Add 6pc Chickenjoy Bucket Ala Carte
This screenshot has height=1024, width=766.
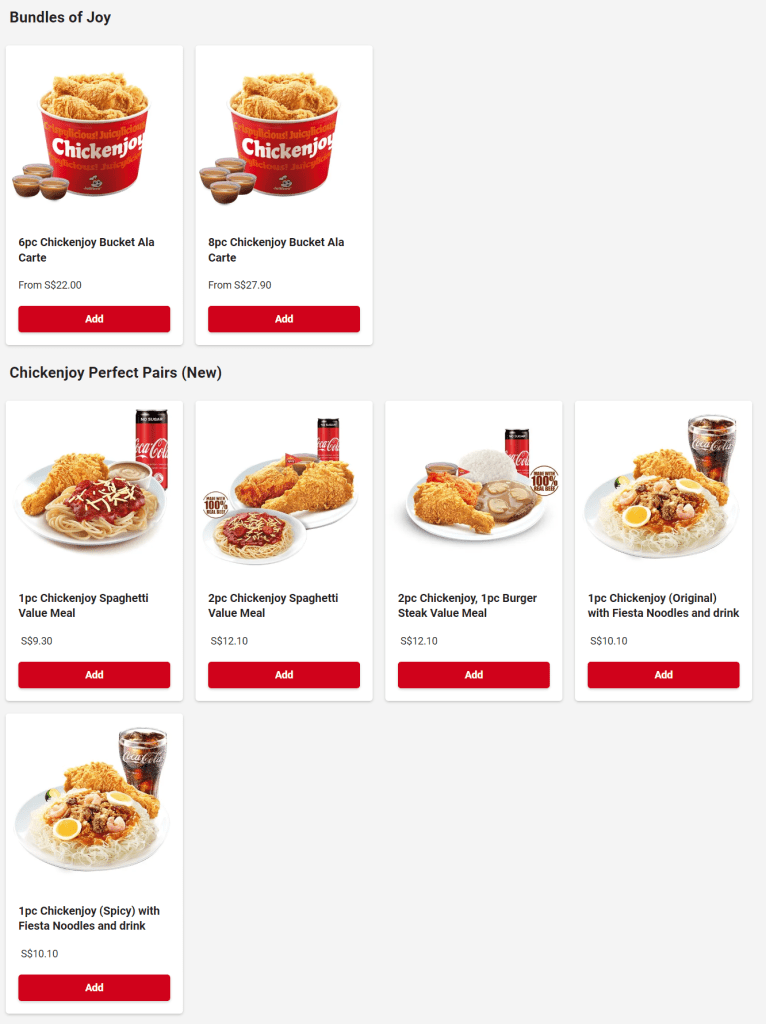[x=94, y=319]
